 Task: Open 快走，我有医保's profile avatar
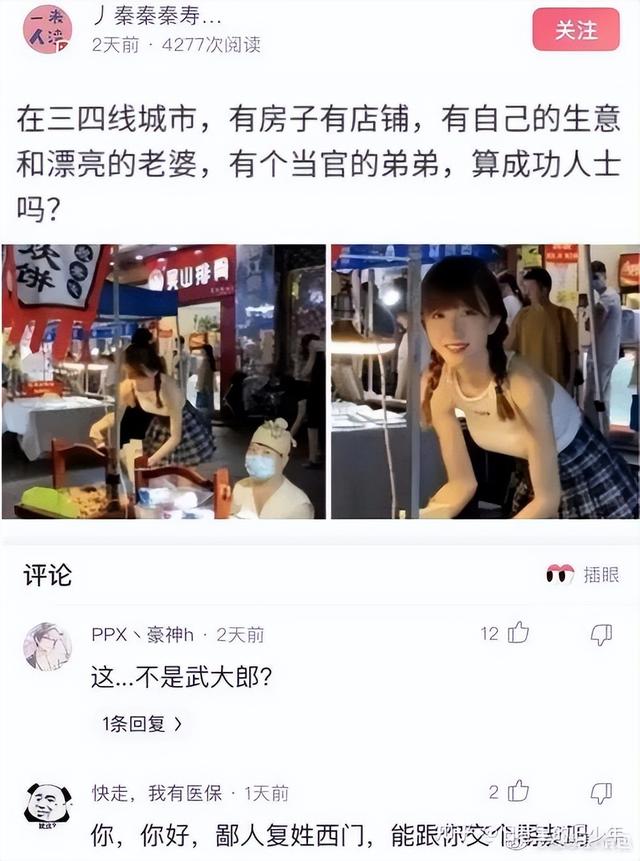coord(47,806)
